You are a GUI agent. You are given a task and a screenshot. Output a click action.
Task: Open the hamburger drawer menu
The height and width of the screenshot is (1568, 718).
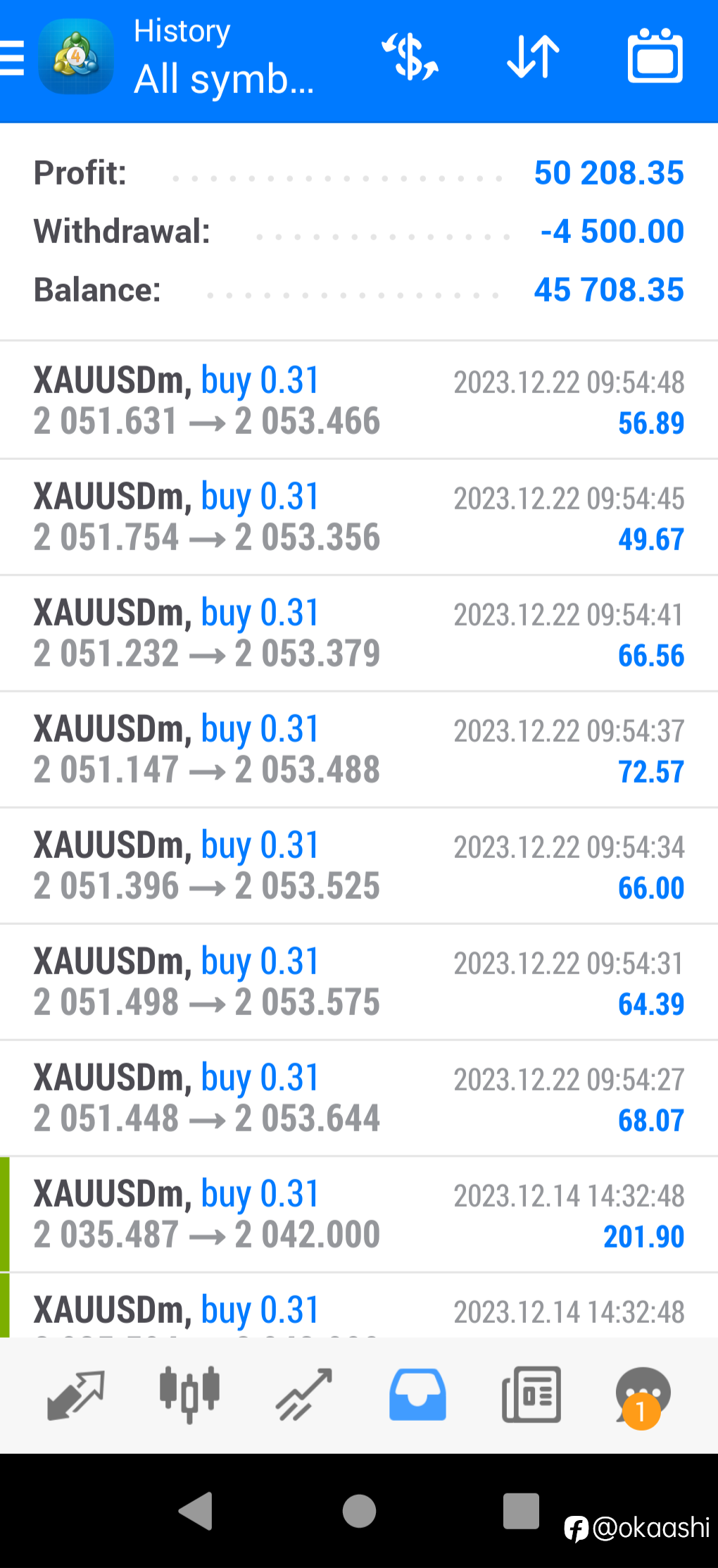(11, 58)
